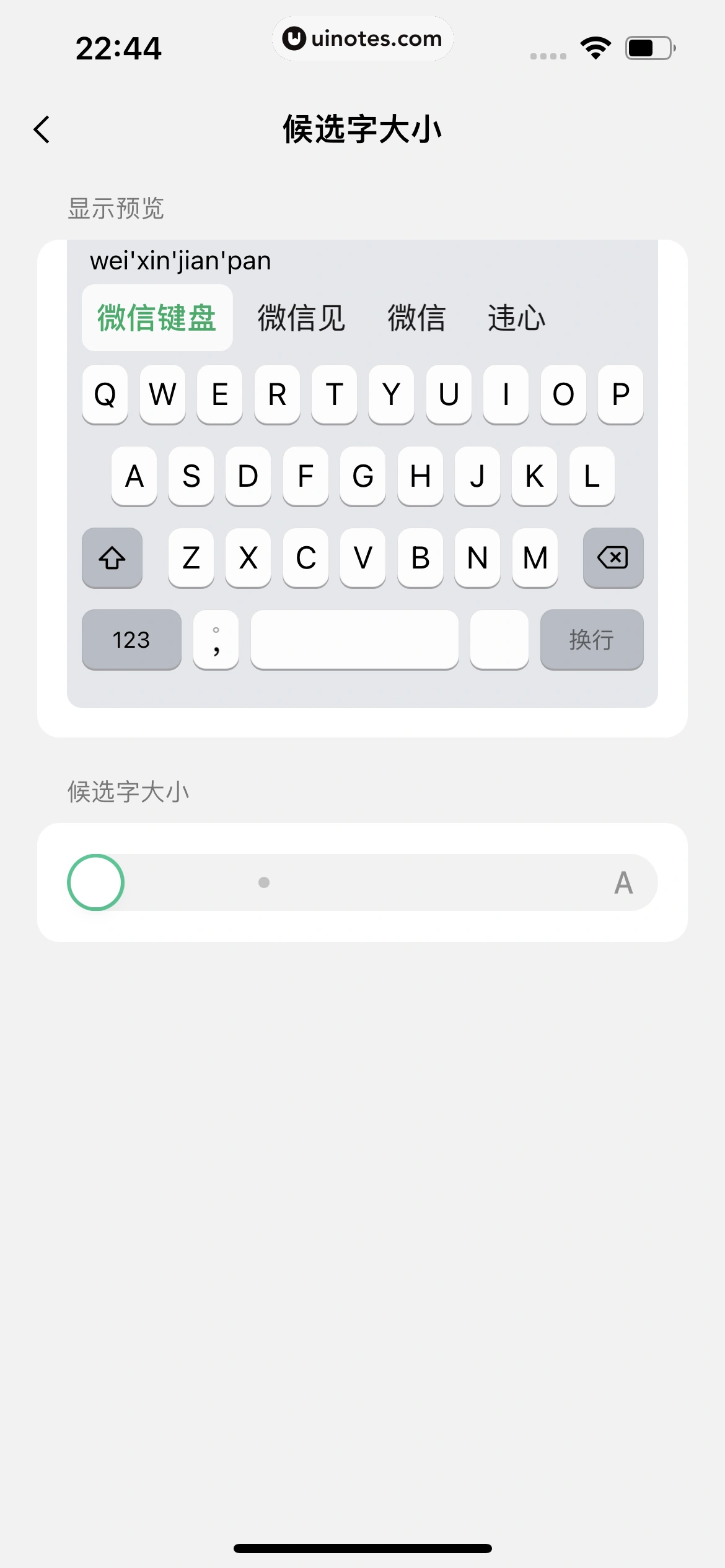
Task: Tap the space bar on the keyboard
Action: coord(354,640)
